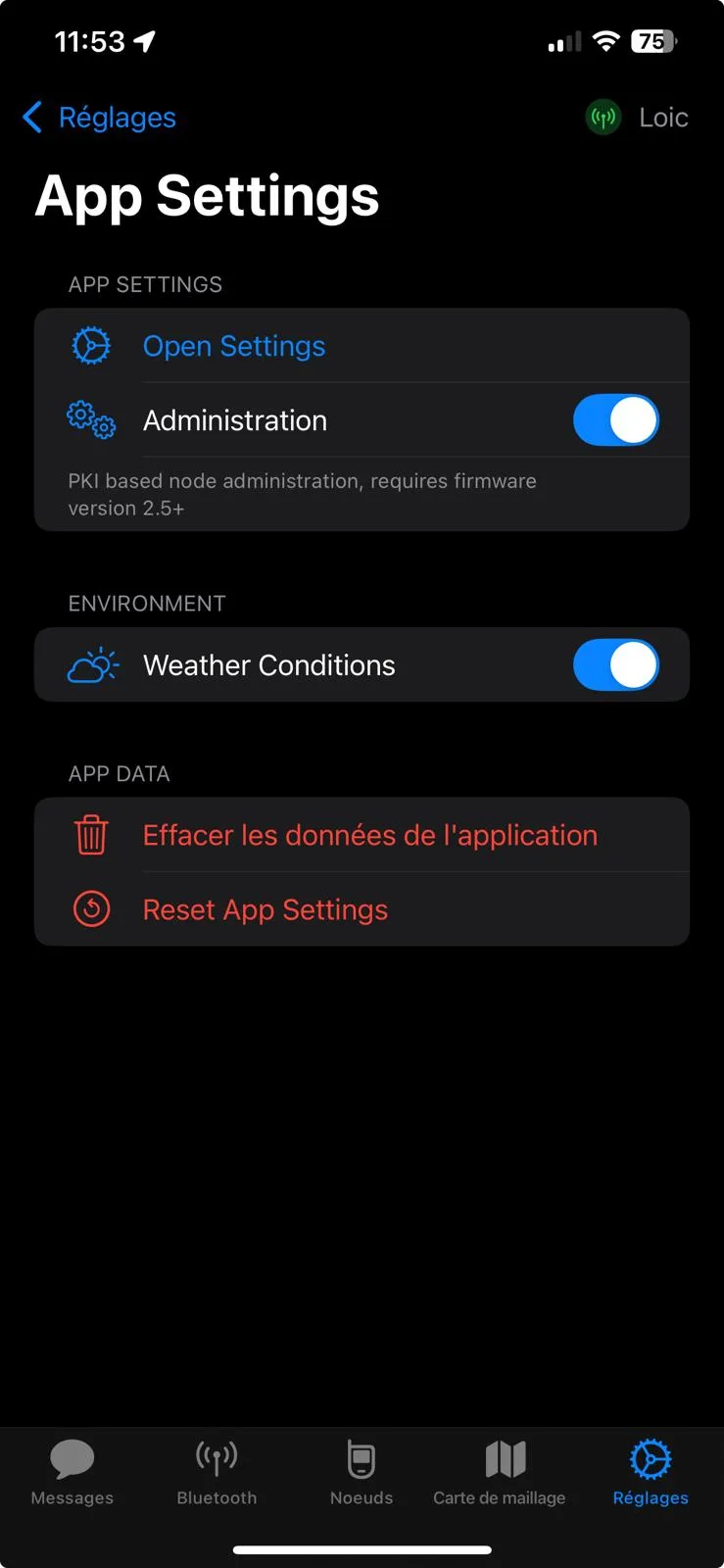Tap the Réglages tab in bottom bar
The height and width of the screenshot is (1568, 724).
[x=651, y=1472]
